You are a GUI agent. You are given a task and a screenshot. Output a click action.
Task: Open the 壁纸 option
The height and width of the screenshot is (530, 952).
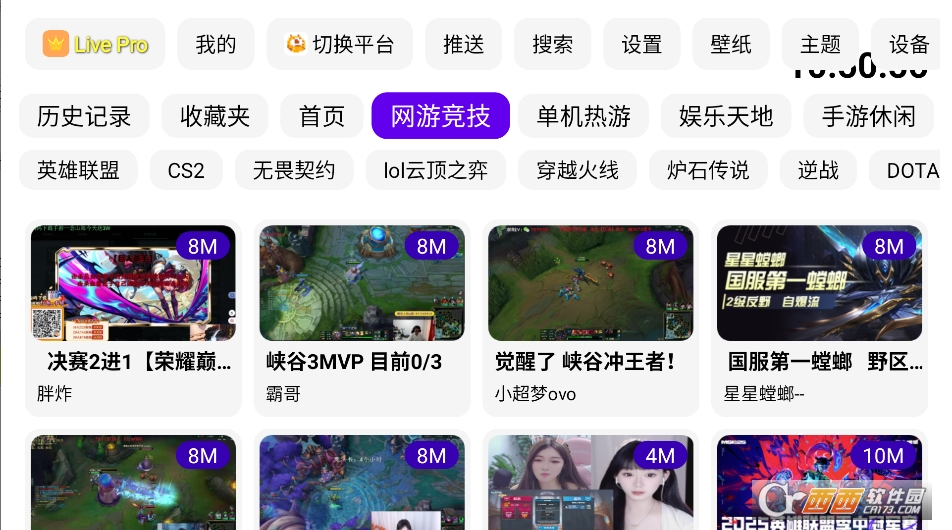point(731,44)
